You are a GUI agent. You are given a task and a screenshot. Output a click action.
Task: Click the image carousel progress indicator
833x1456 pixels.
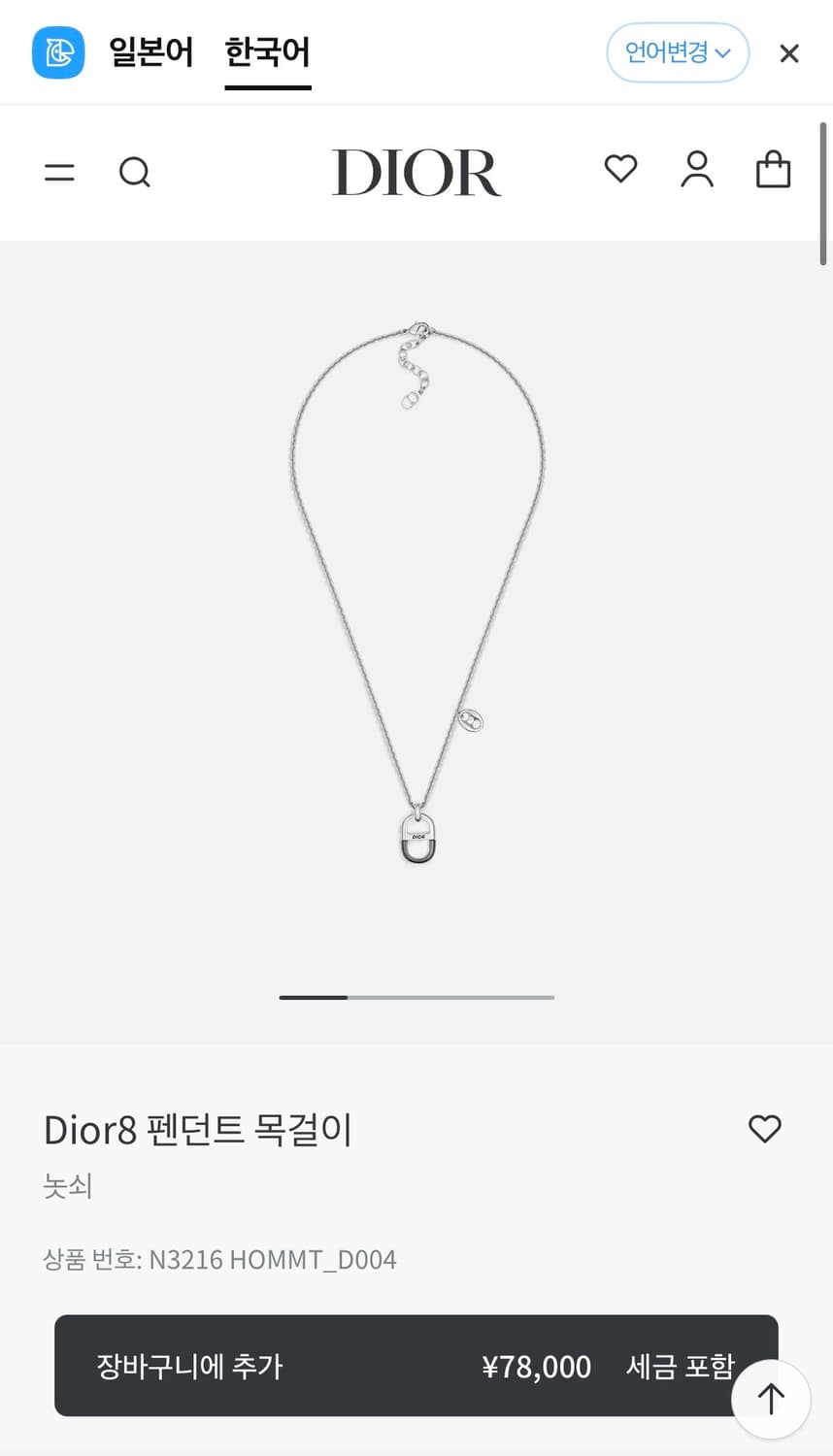point(416,997)
